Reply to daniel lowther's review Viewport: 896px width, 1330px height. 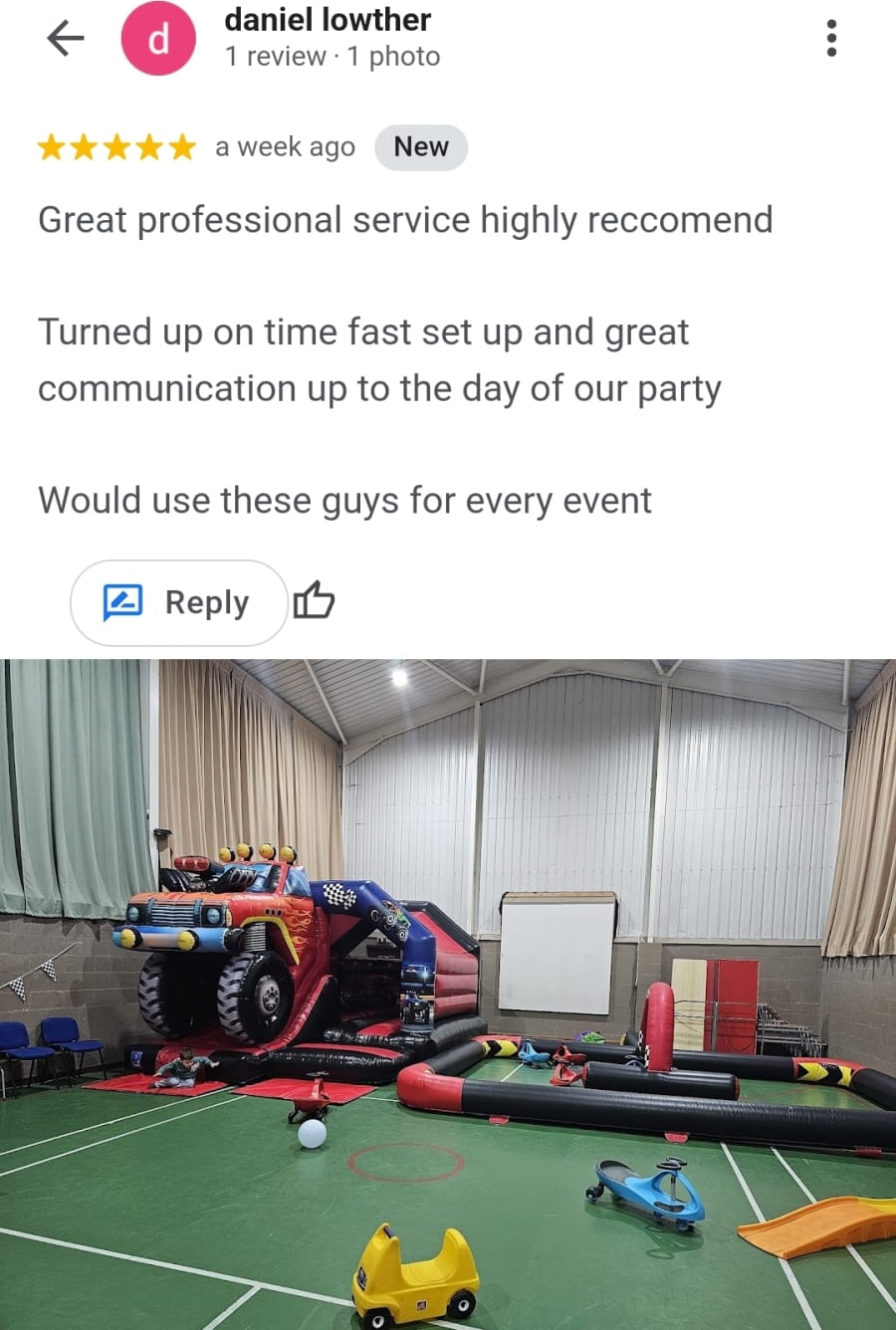(x=179, y=602)
